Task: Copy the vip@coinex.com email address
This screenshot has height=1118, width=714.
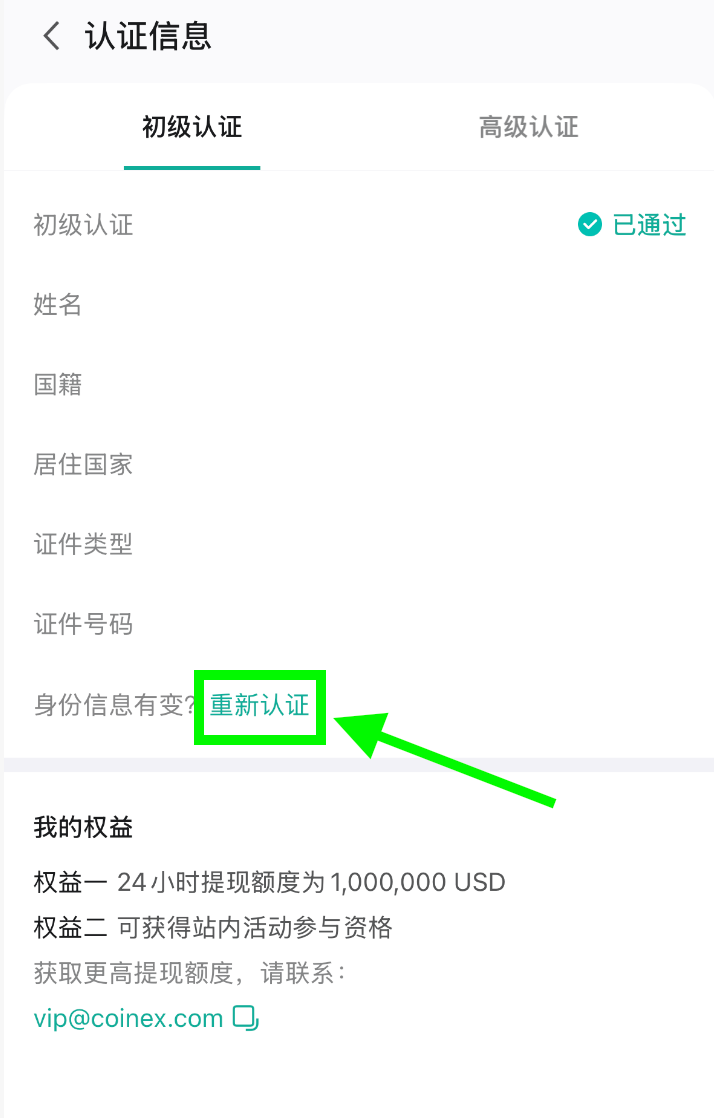Action: (246, 1019)
